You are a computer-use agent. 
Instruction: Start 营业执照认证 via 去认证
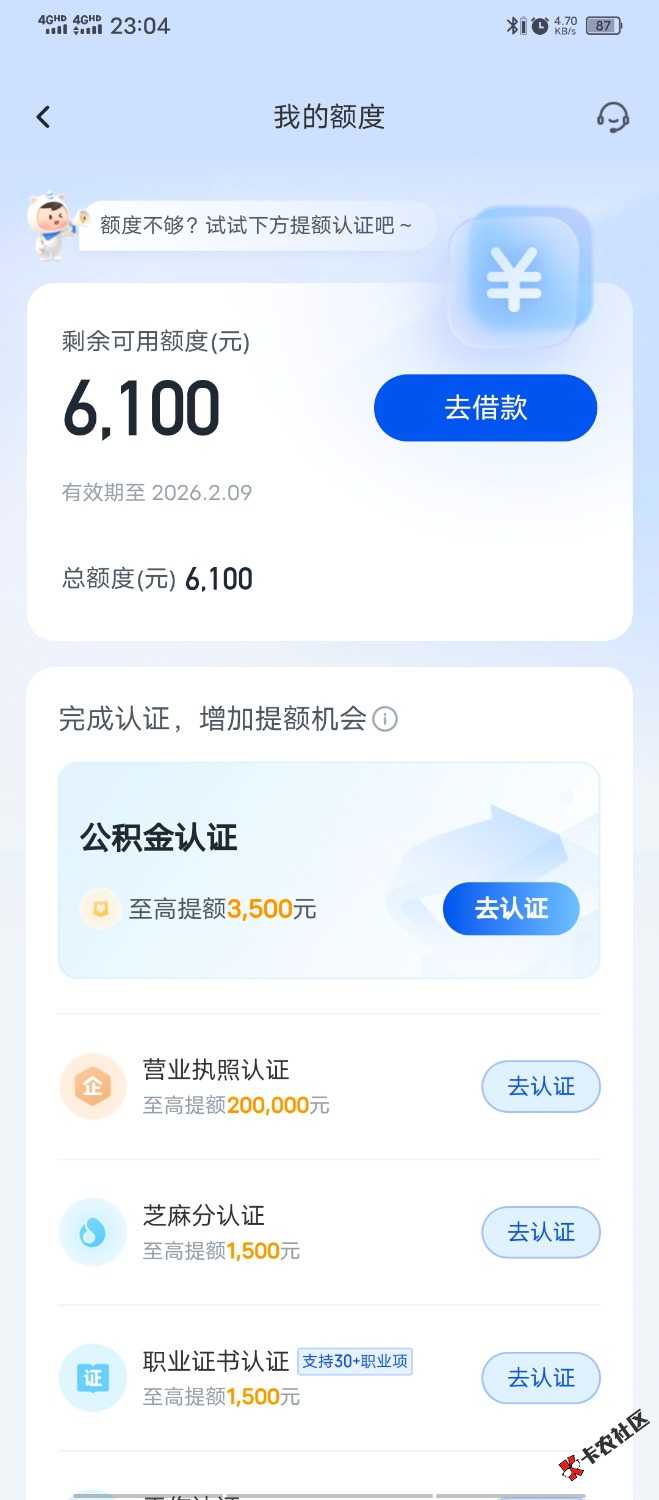(541, 1087)
